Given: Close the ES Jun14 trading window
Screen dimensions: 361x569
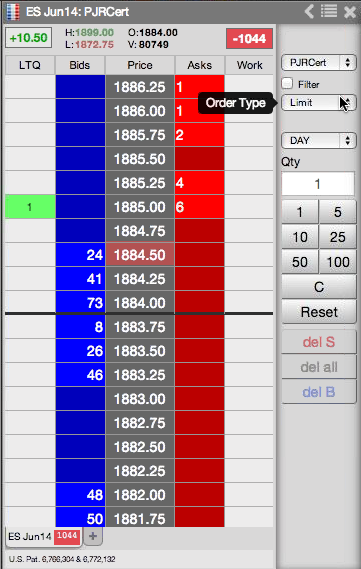Looking at the screenshot, I should click(349, 12).
